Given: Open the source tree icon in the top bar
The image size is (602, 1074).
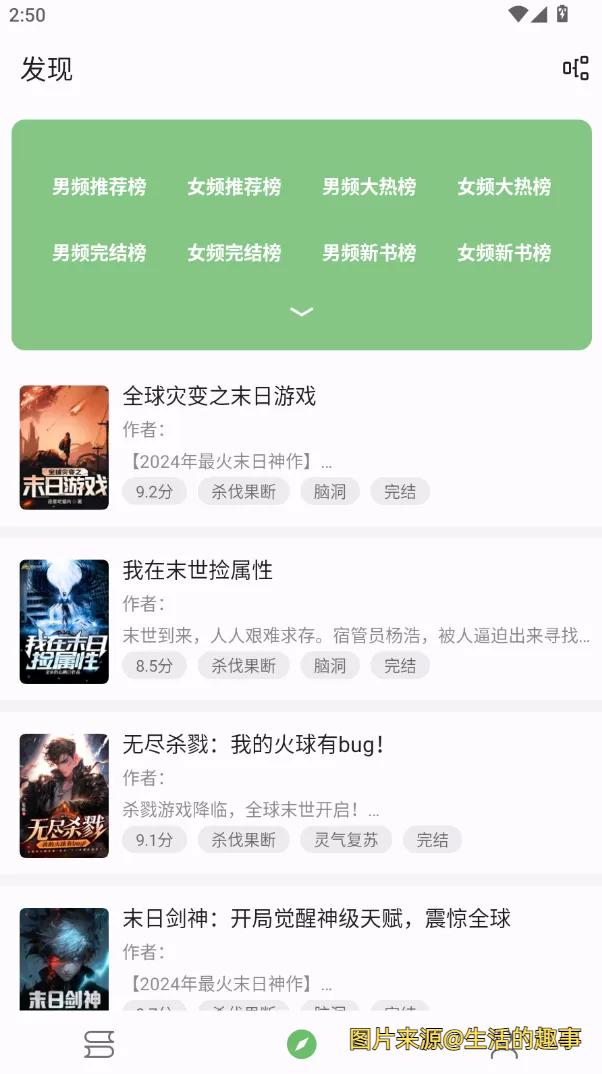Looking at the screenshot, I should tap(575, 68).
